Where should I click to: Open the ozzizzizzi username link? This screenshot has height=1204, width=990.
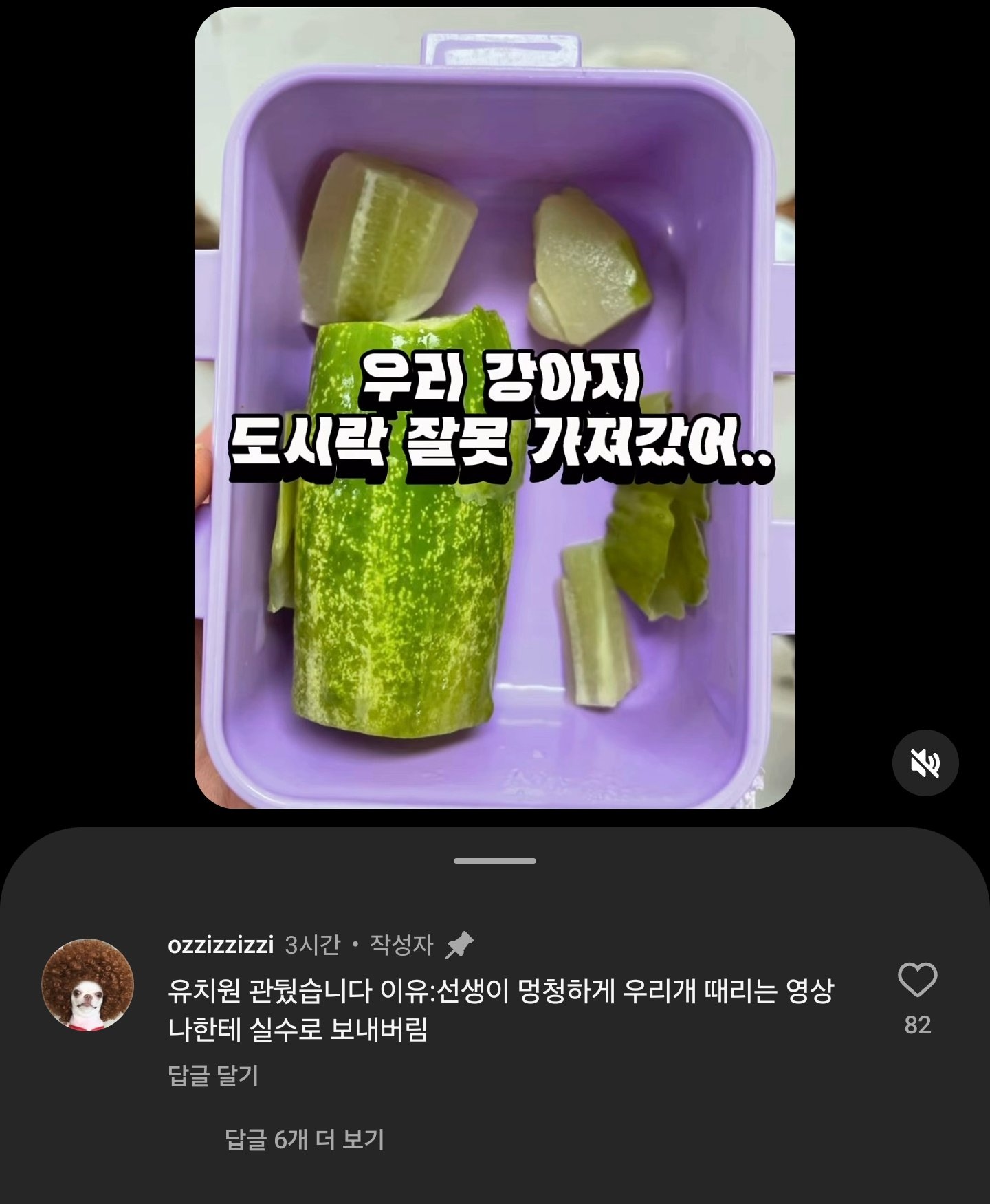pyautogui.click(x=221, y=945)
